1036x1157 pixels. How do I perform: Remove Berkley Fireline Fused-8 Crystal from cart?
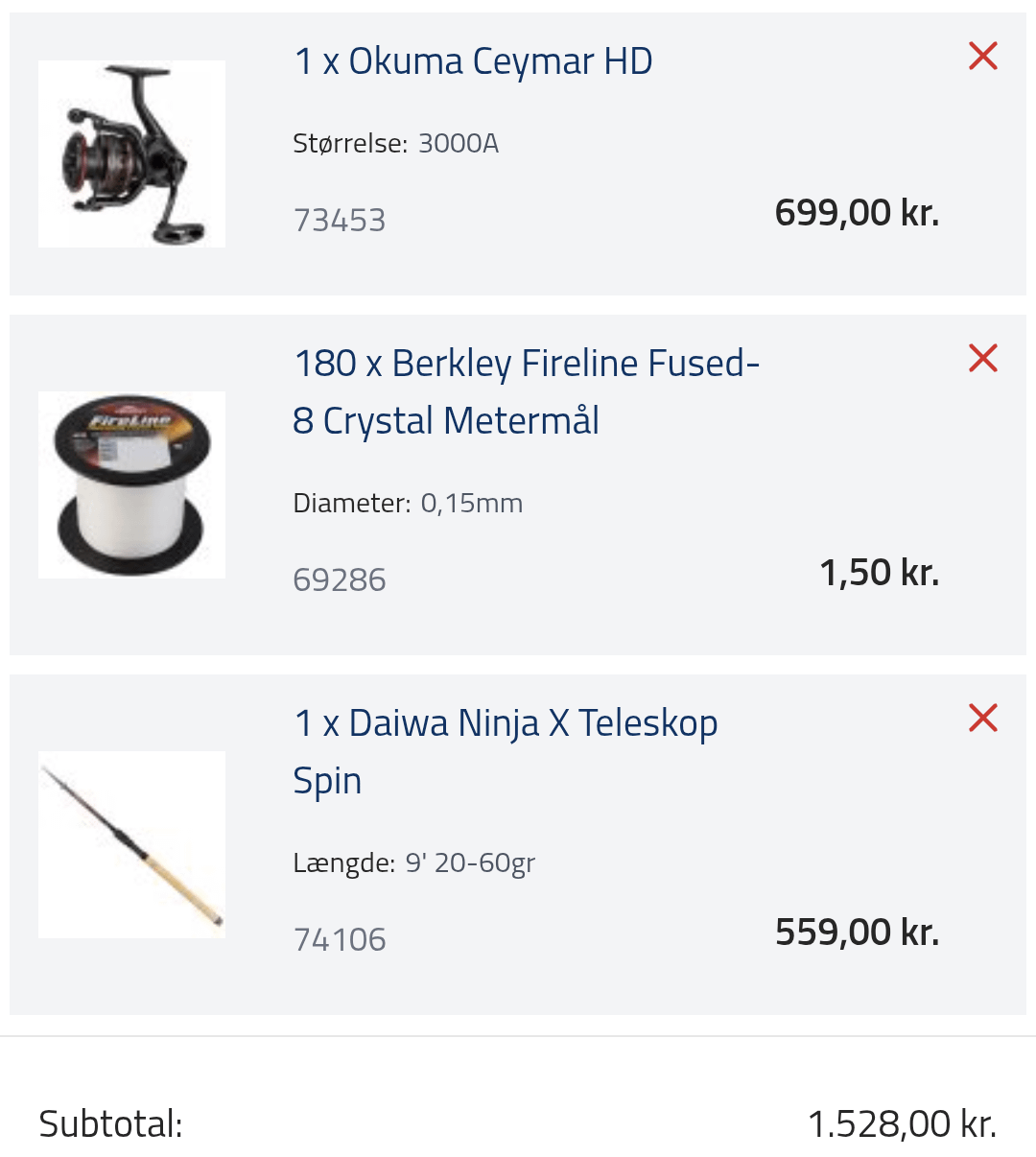pos(983,359)
